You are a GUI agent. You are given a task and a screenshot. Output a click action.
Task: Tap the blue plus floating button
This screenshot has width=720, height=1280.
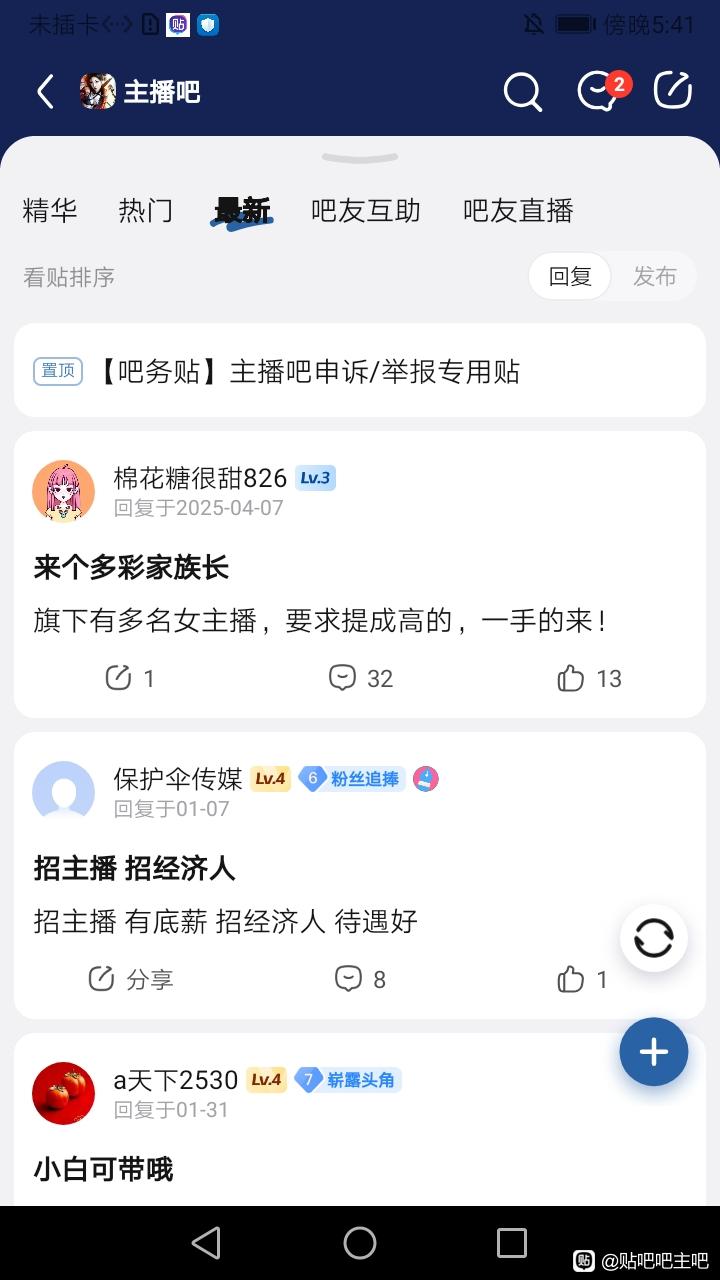coord(654,1052)
